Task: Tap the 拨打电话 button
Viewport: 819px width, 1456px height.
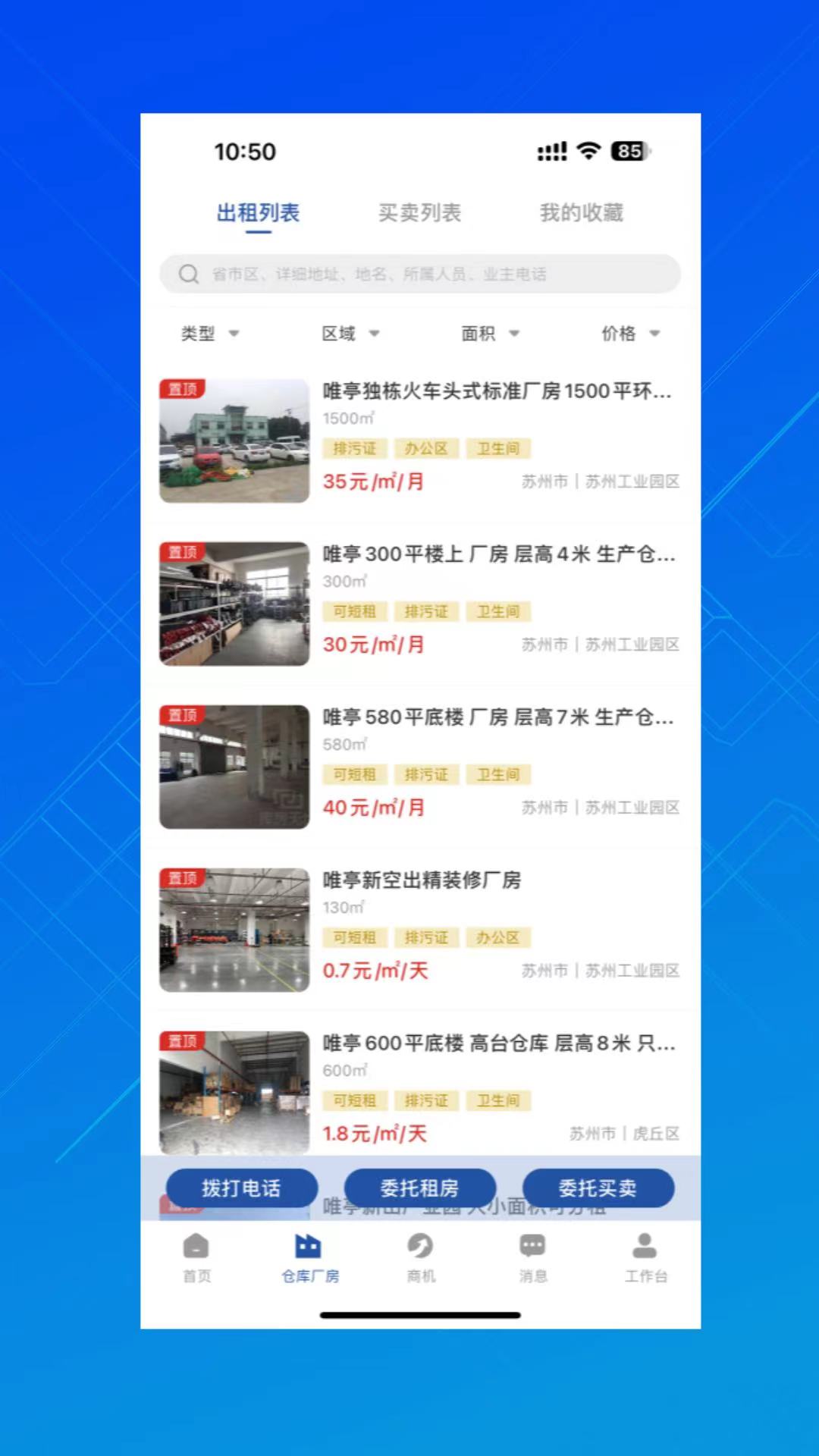Action: tap(241, 1188)
